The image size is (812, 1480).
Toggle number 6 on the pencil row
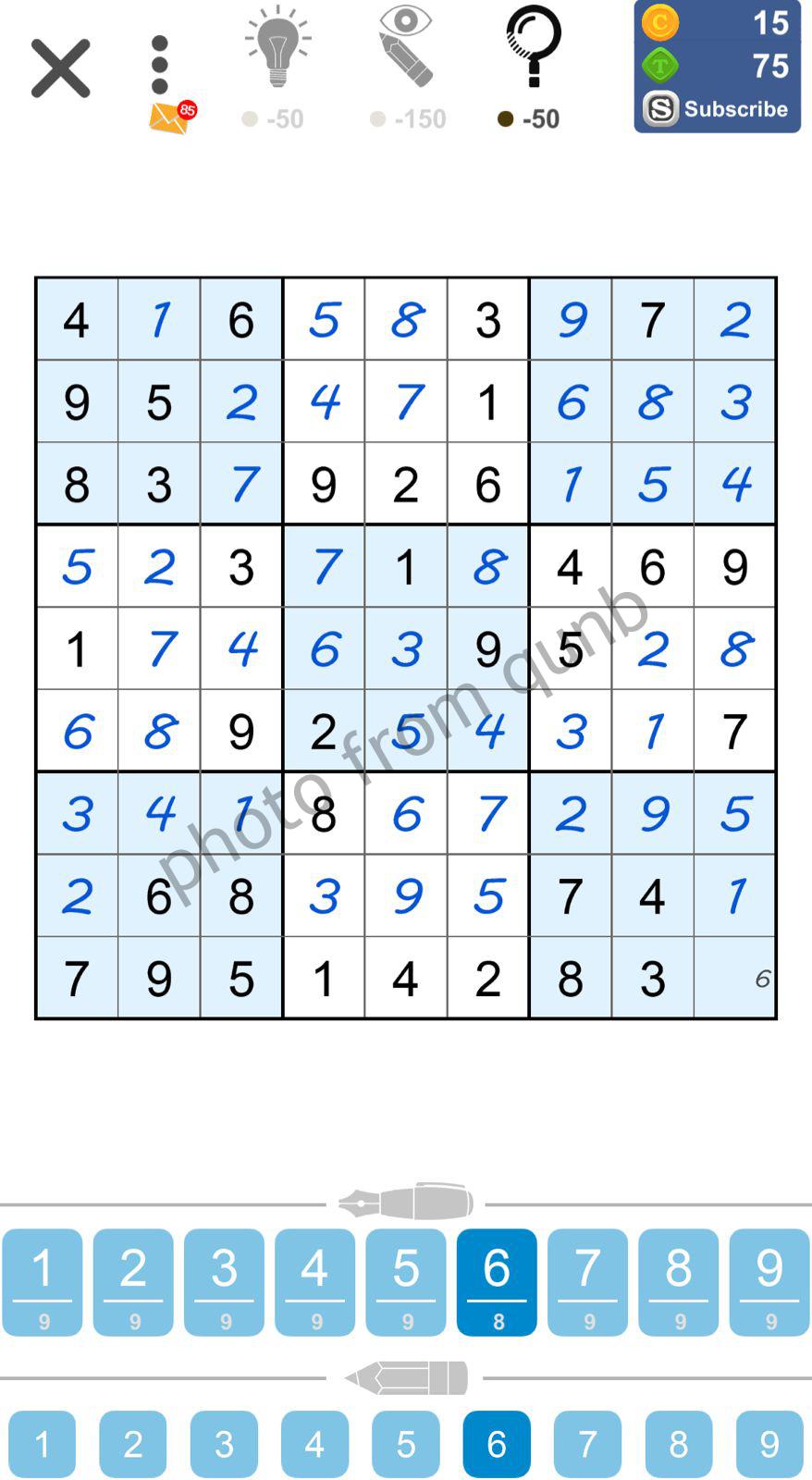pyautogui.click(x=496, y=1442)
